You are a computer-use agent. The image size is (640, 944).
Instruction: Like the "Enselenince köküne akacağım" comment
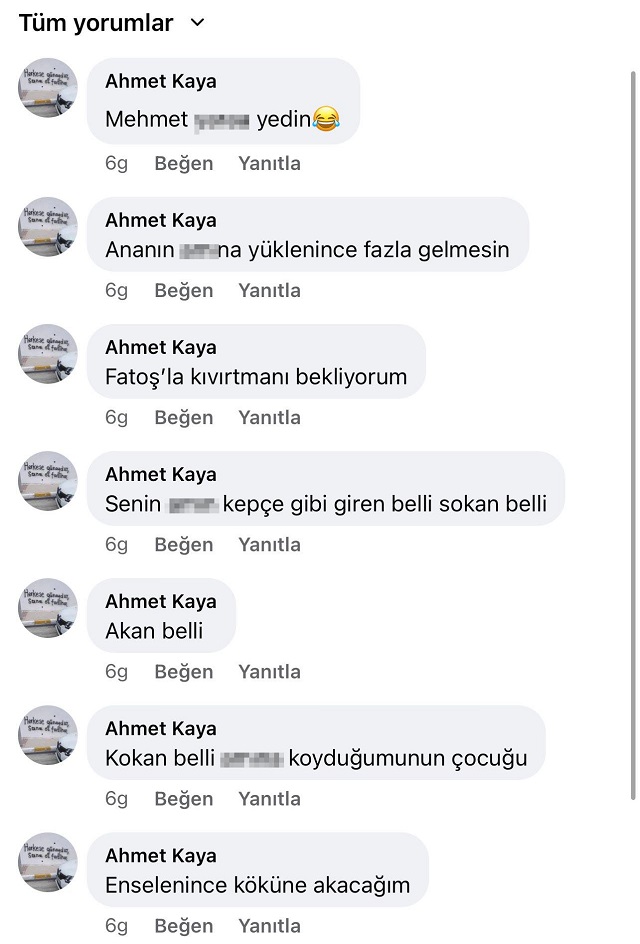tap(183, 925)
